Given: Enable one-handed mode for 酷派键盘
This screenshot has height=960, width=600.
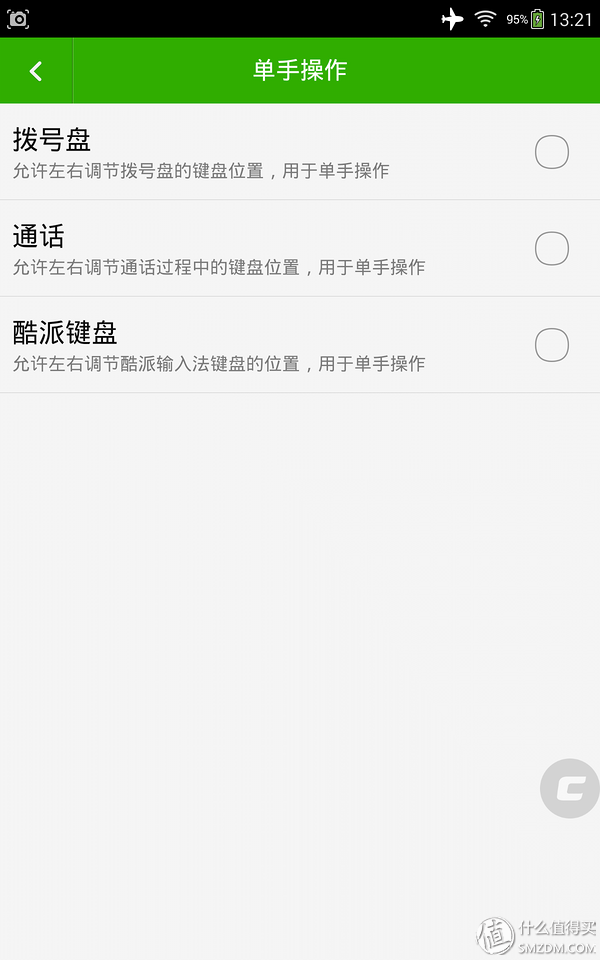Looking at the screenshot, I should 552,345.
